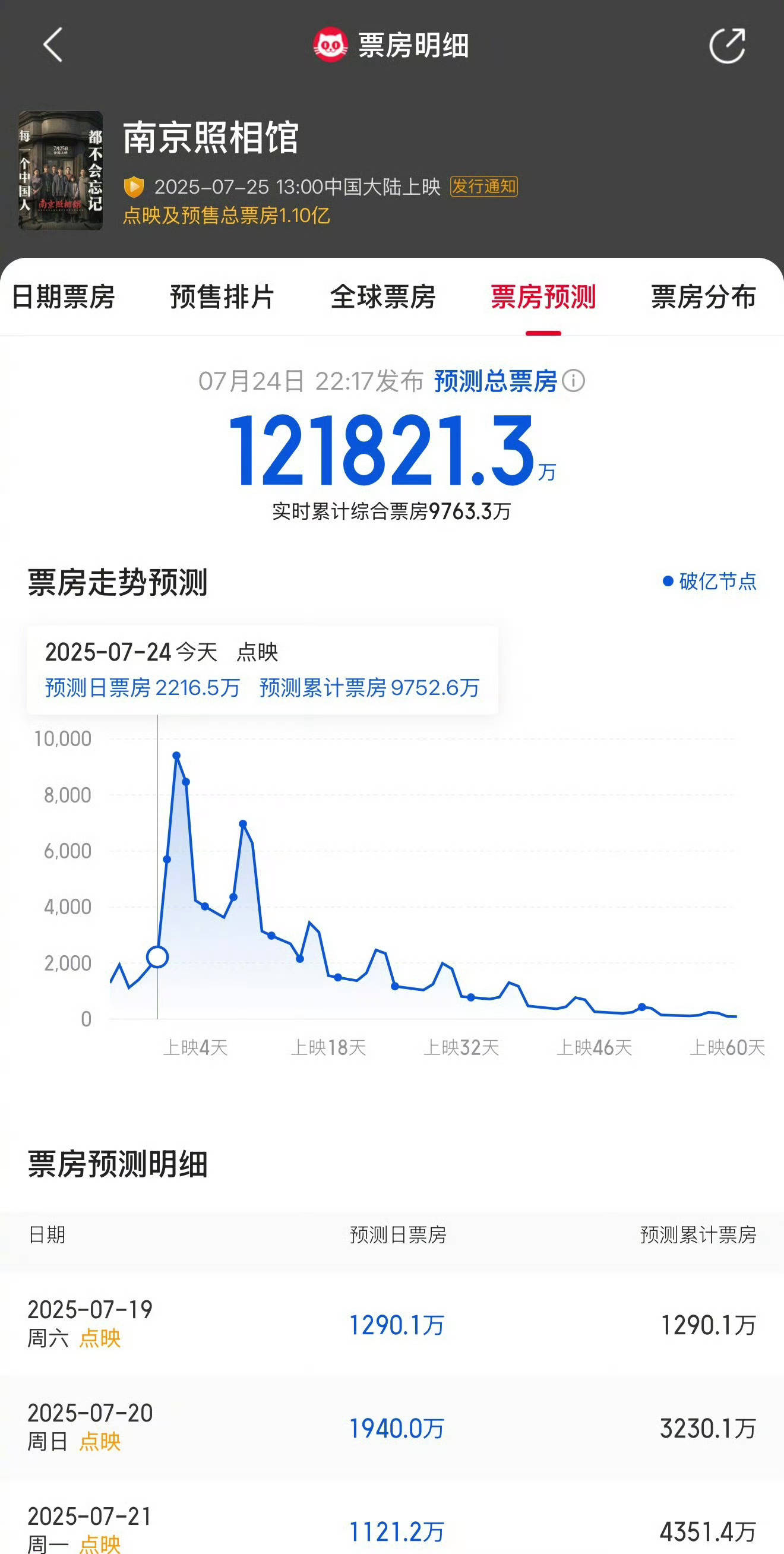Open the 发行通知 tag
Viewport: 784px width, 1554px height.
coord(483,187)
